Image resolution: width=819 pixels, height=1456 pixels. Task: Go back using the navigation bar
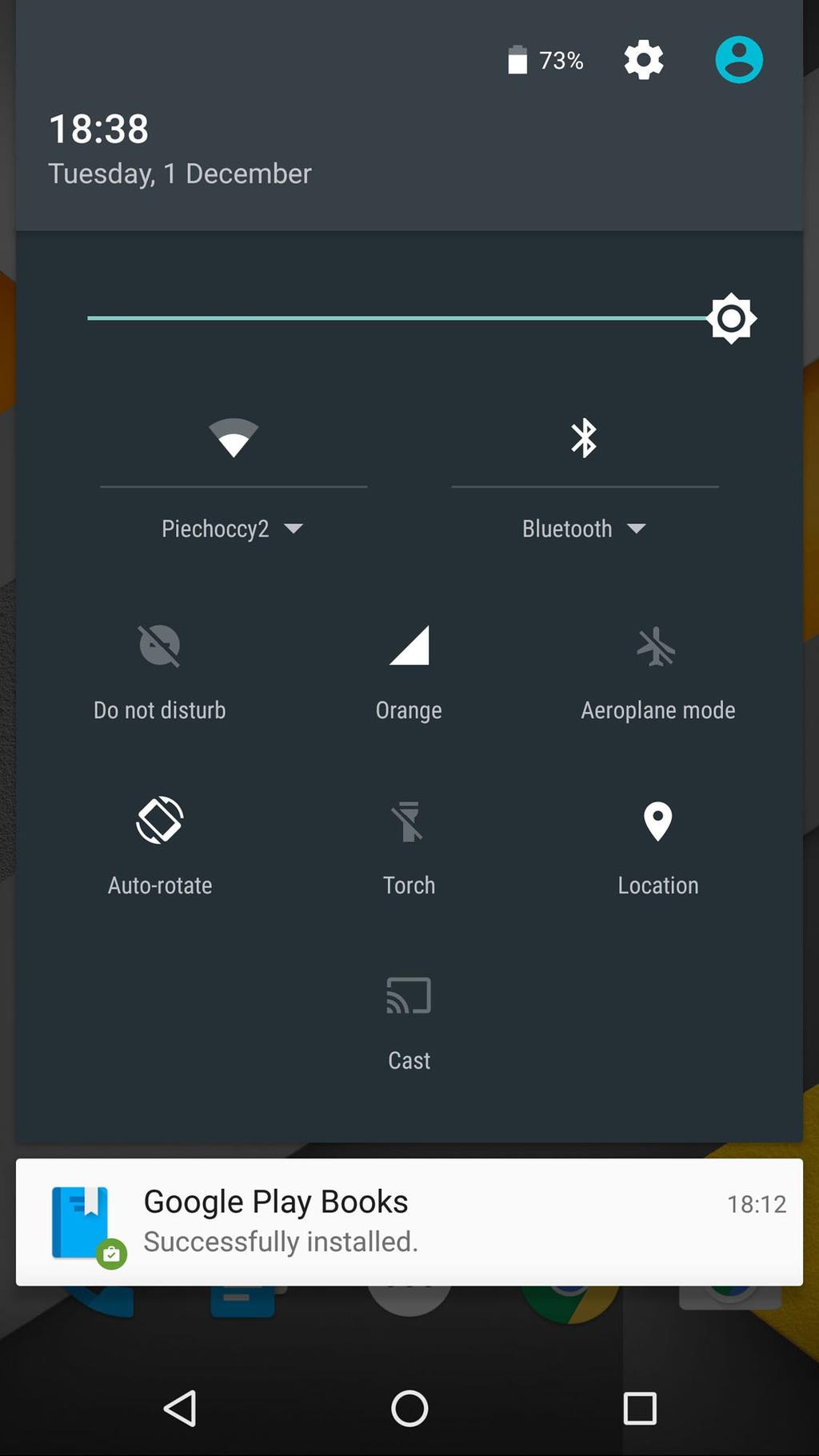pos(180,1408)
